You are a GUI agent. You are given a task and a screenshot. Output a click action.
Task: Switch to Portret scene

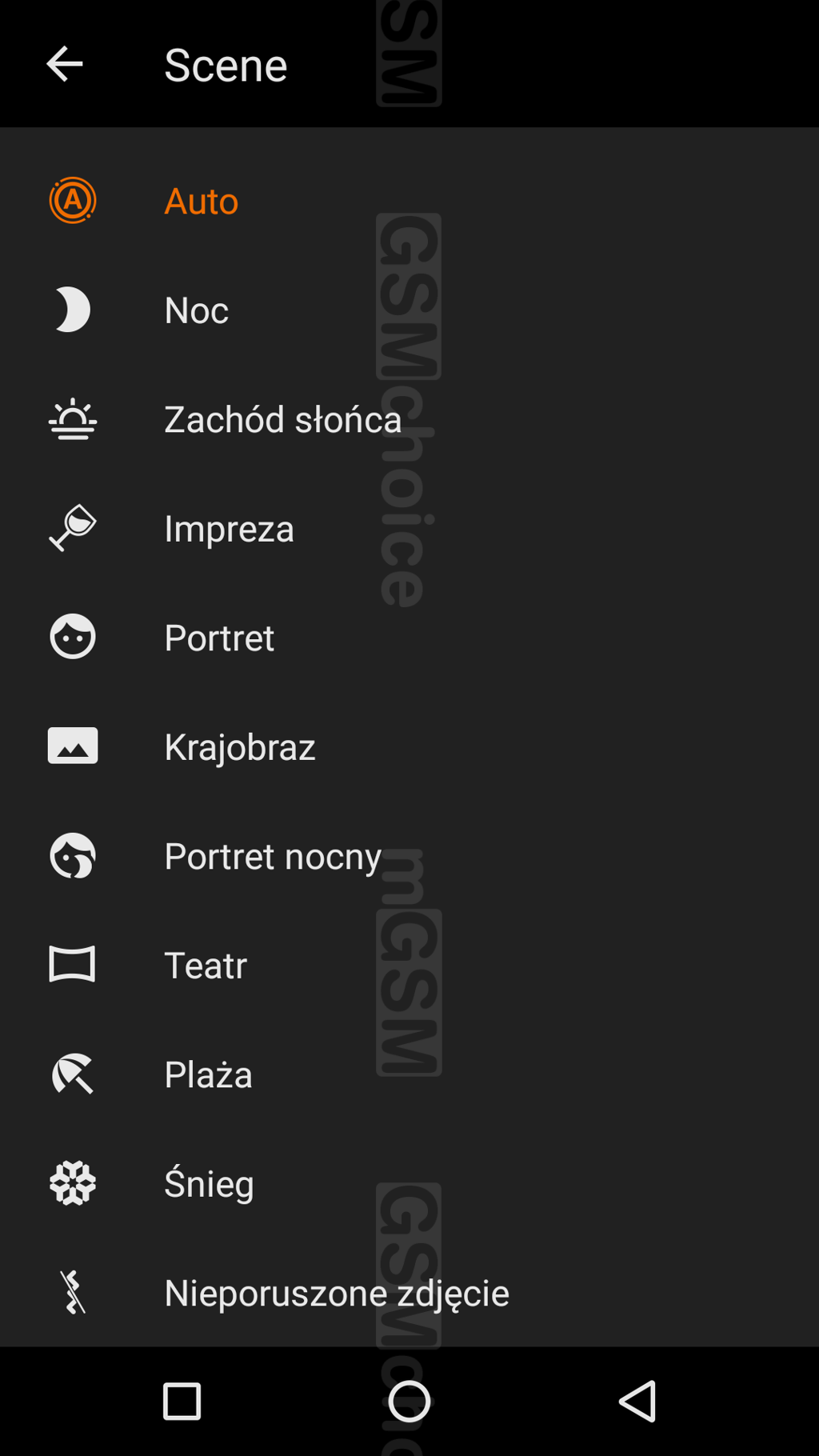[218, 638]
